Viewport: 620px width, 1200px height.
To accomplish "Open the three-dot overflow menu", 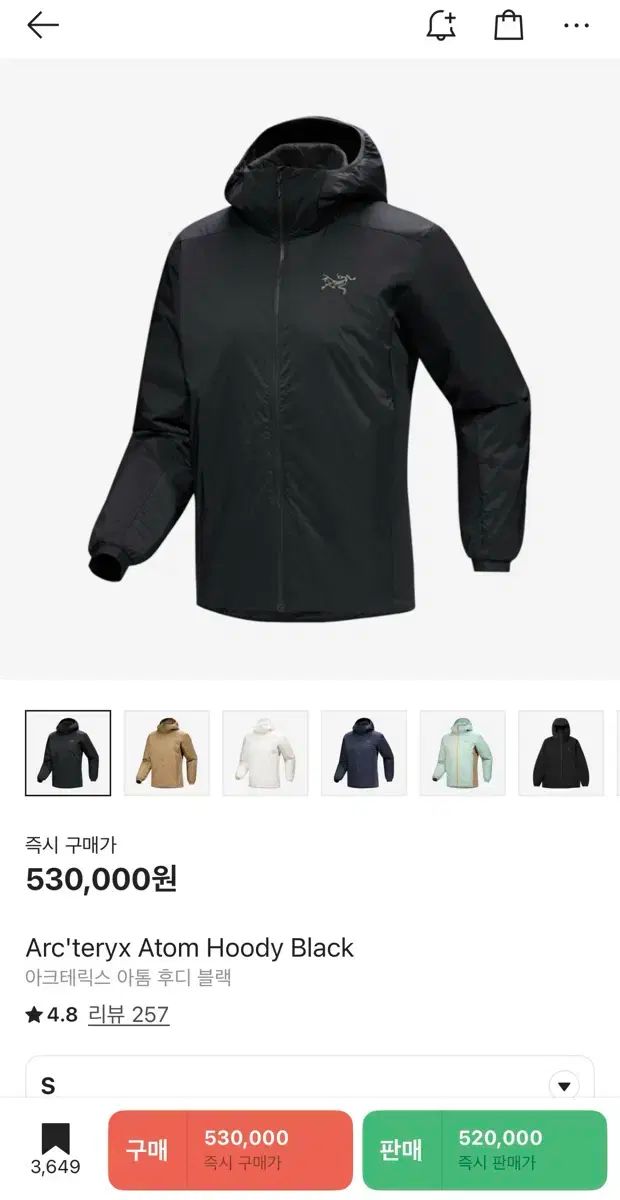I will tap(577, 26).
